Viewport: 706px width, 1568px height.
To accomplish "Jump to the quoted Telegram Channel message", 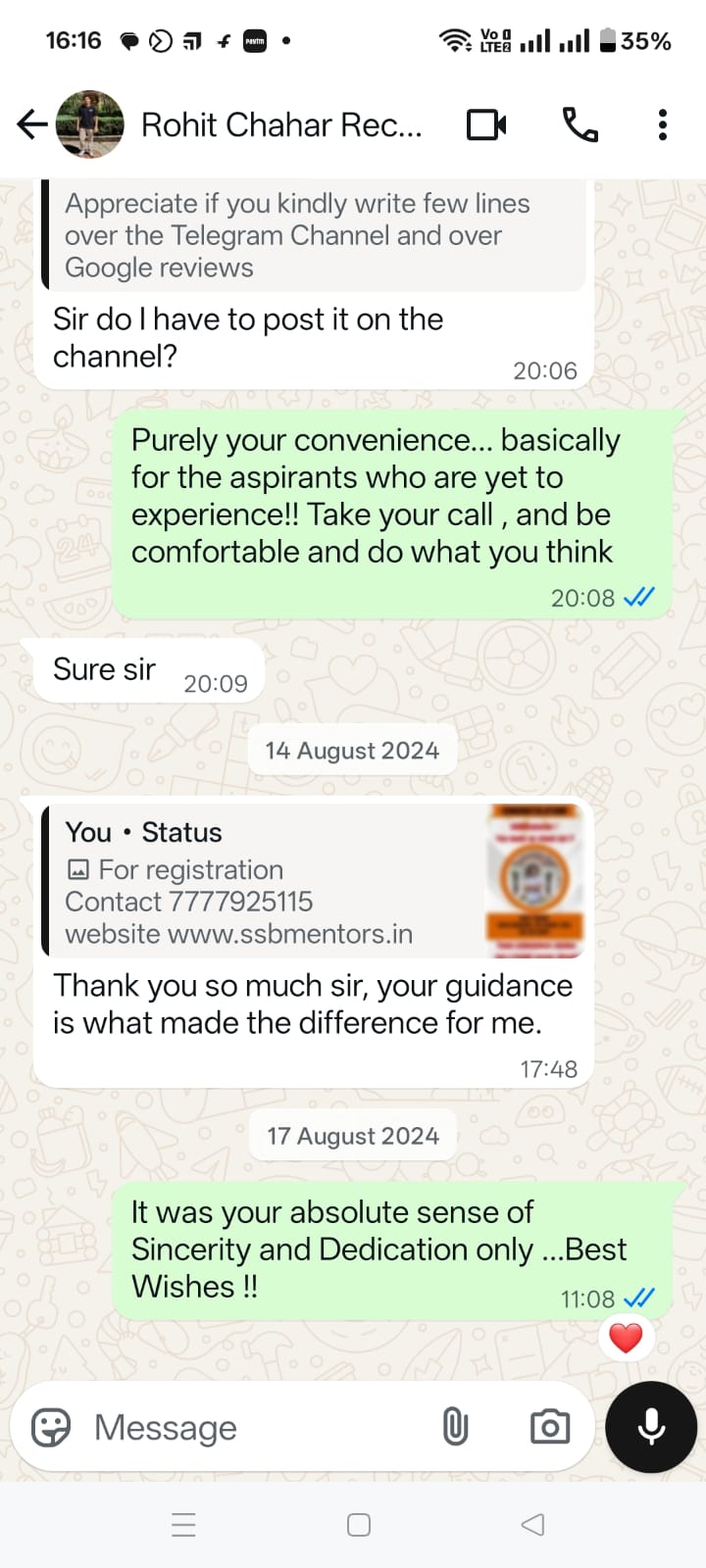I will [314, 235].
